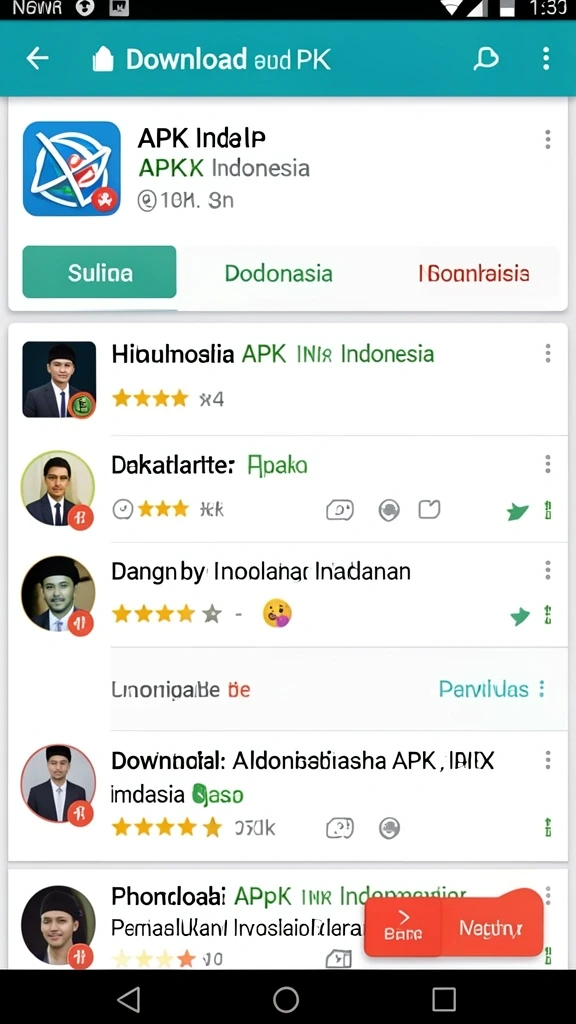
Task: Open the Hibulnoslia APK Indonesia entry
Action: (x=287, y=379)
